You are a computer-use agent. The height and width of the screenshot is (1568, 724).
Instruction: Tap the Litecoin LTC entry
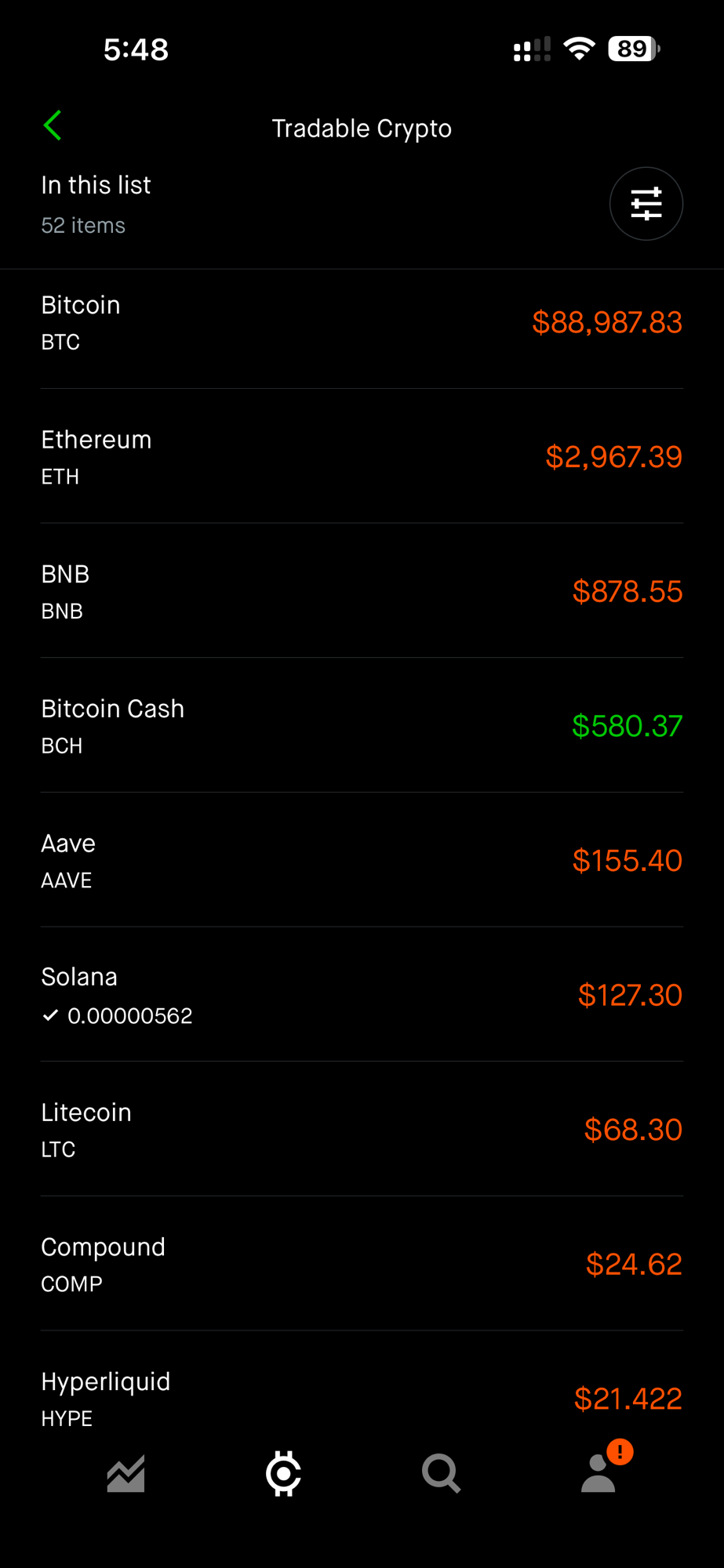pyautogui.click(x=362, y=1130)
